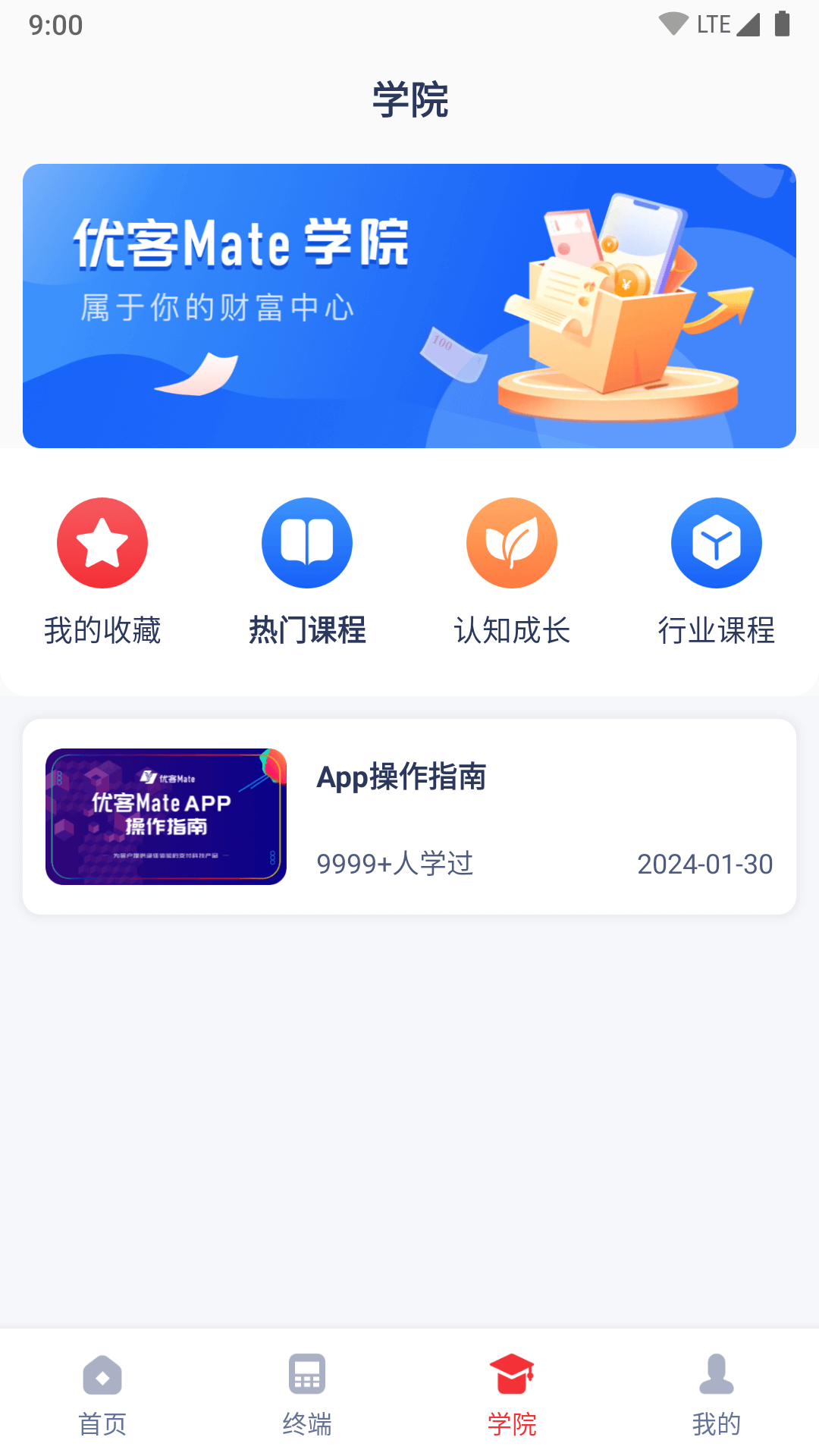Open the 行业课程 cube icon
The width and height of the screenshot is (819, 1456).
[716, 543]
